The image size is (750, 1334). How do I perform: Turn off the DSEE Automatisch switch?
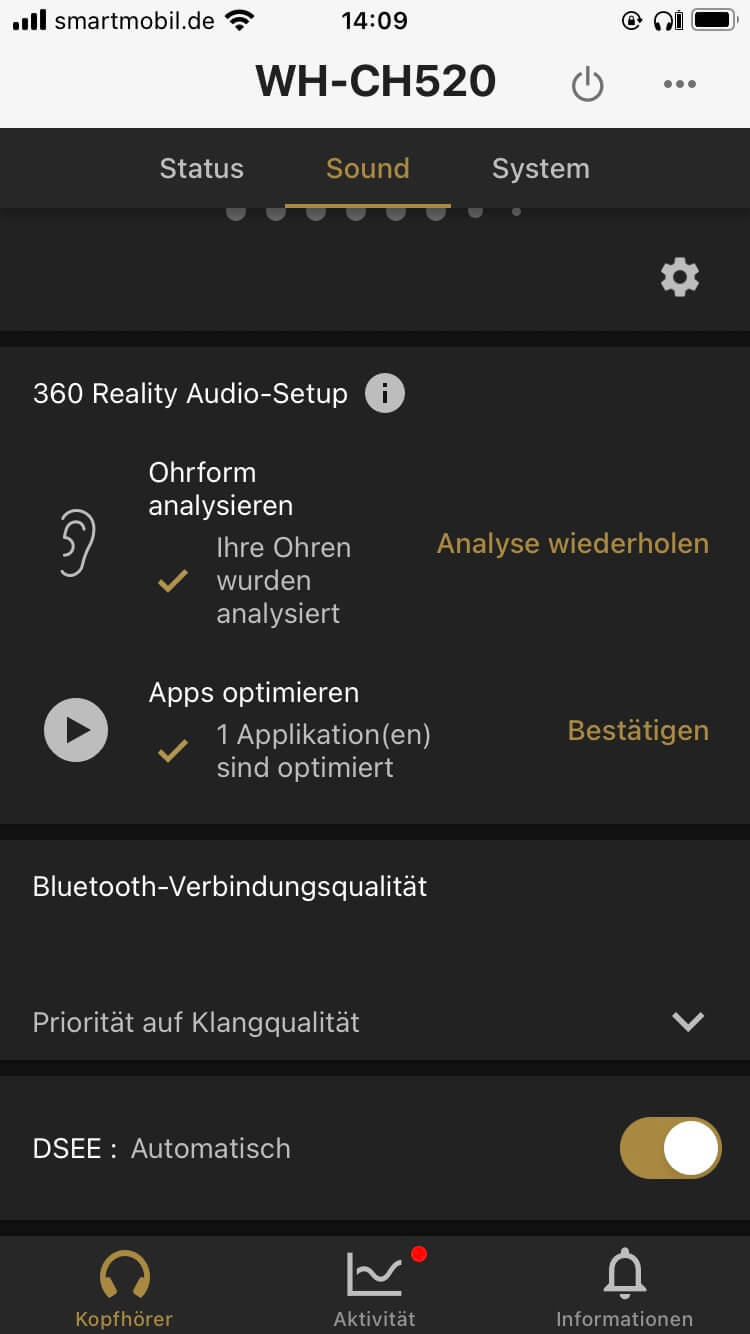pos(670,1148)
